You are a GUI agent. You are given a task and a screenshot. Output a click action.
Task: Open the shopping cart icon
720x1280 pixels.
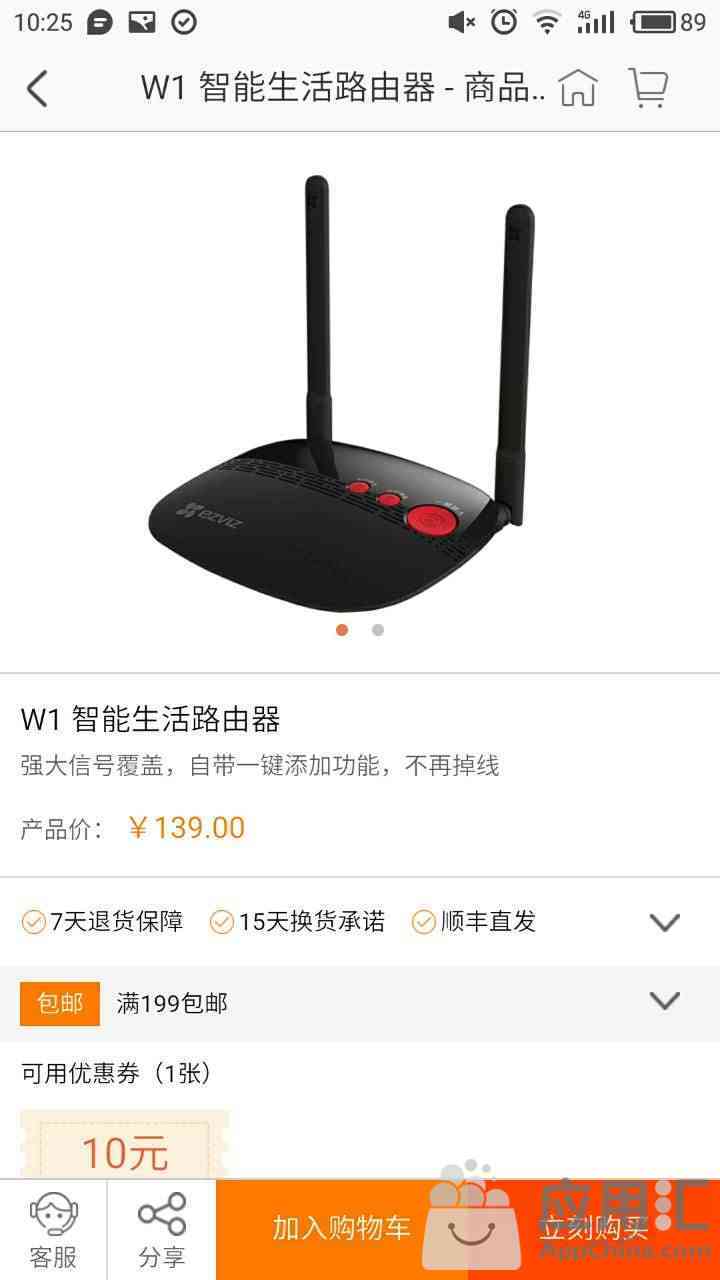(648, 88)
